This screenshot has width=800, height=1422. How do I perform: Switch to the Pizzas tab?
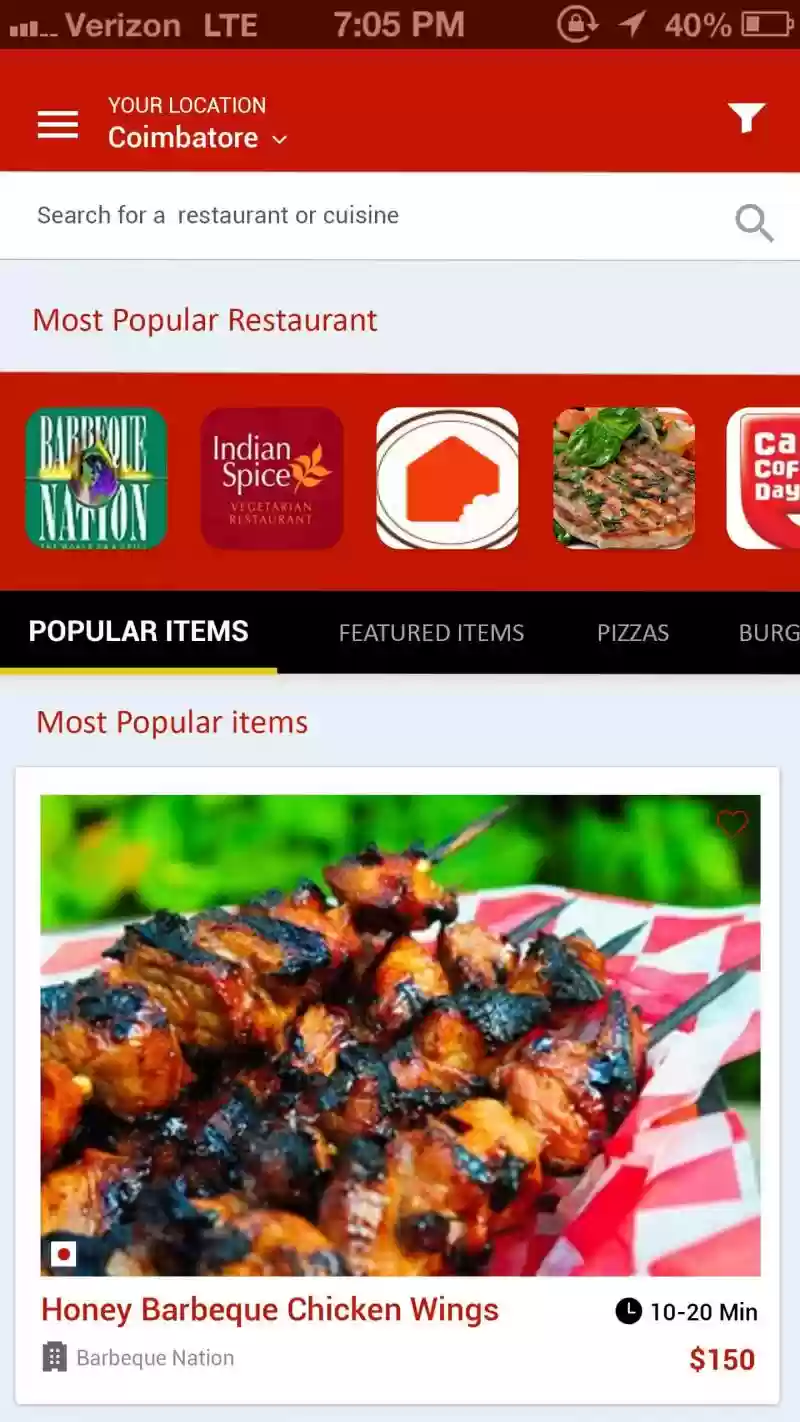633,633
